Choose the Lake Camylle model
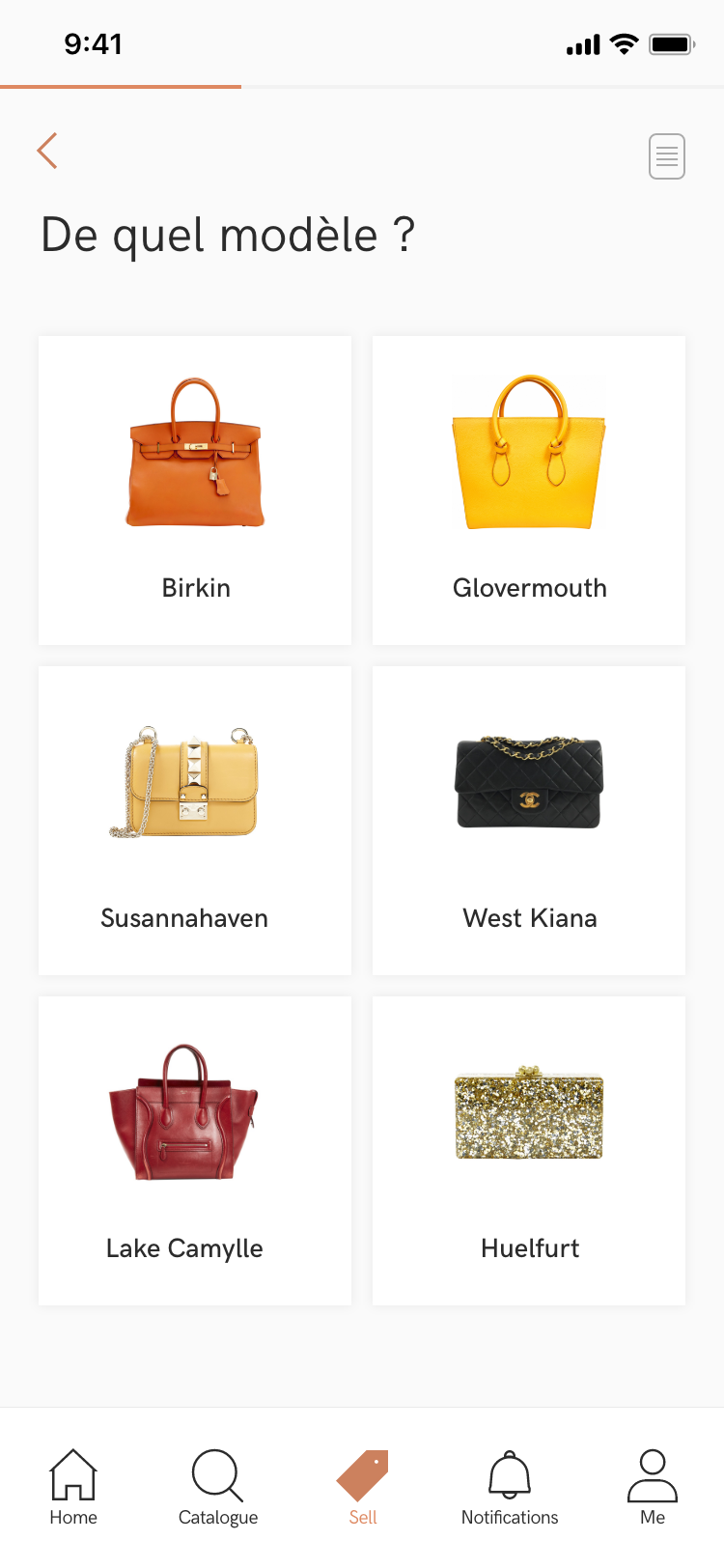Screen dimensions: 724x1568 195,1151
